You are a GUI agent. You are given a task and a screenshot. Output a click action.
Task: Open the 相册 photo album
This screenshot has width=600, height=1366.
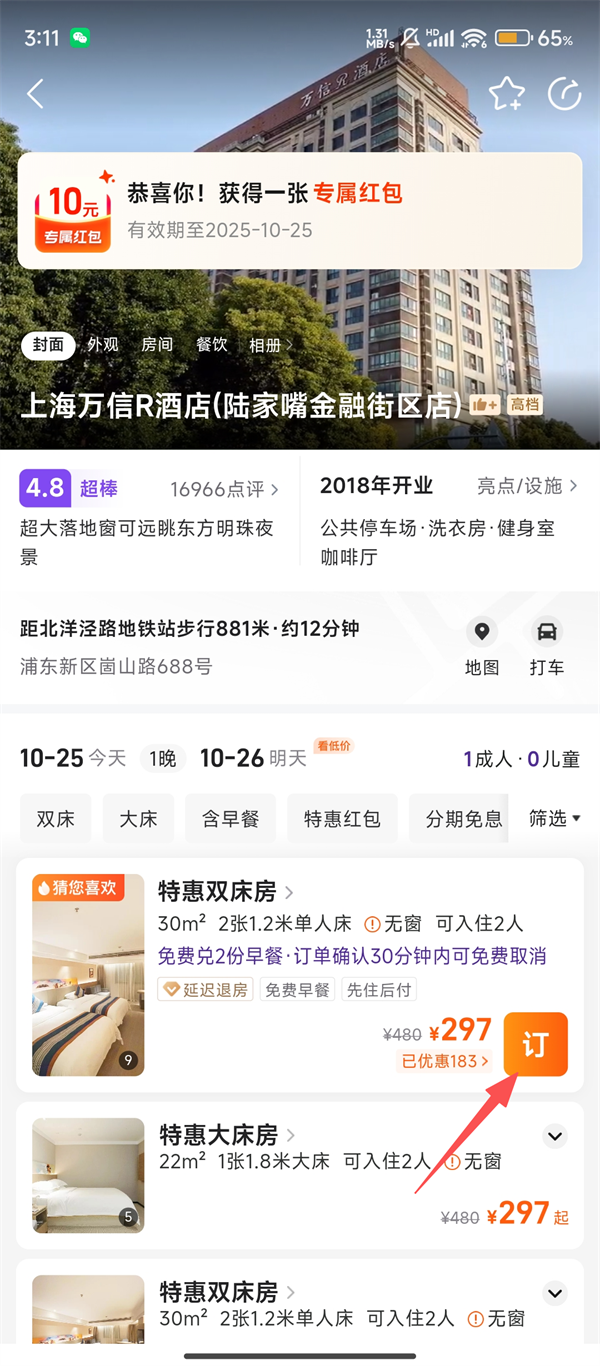pos(270,345)
